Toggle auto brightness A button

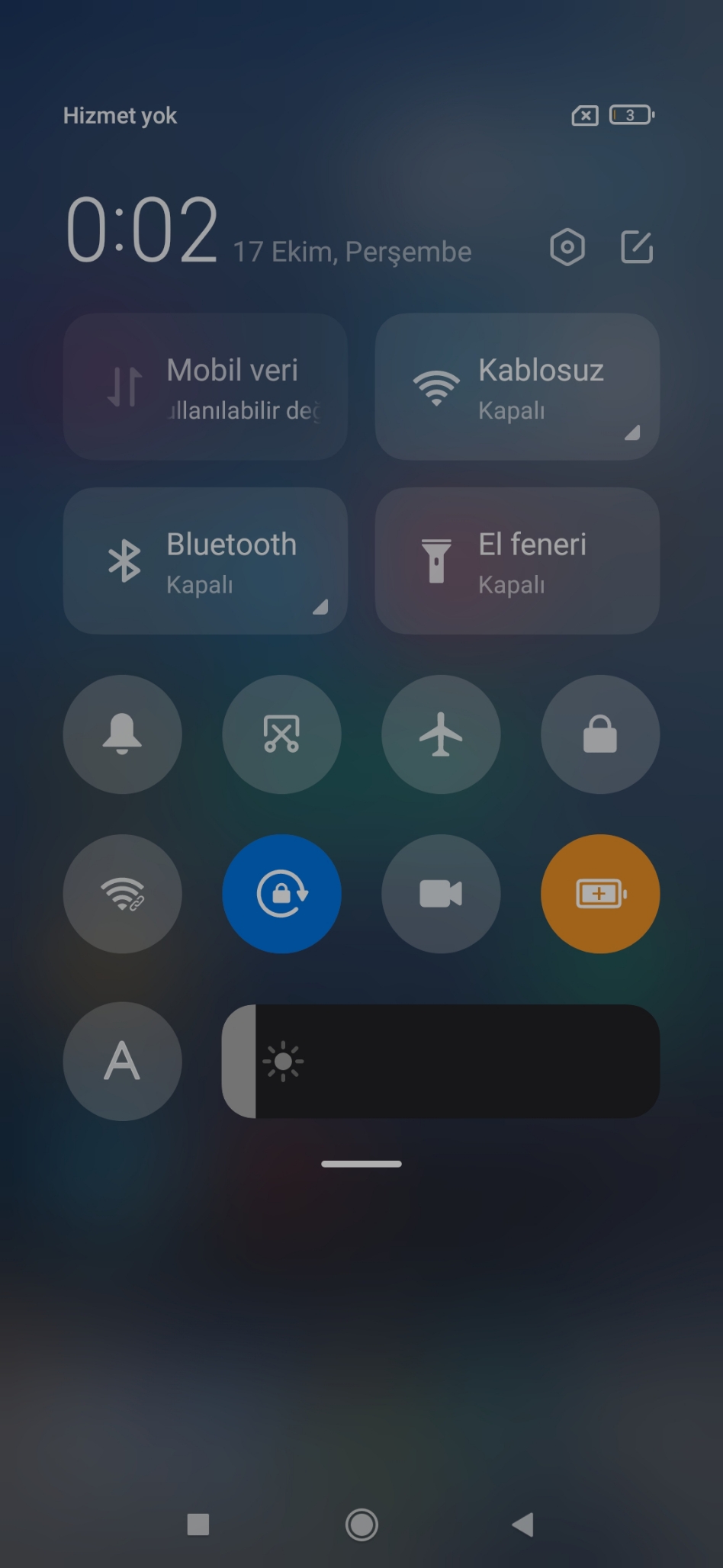pos(122,1061)
